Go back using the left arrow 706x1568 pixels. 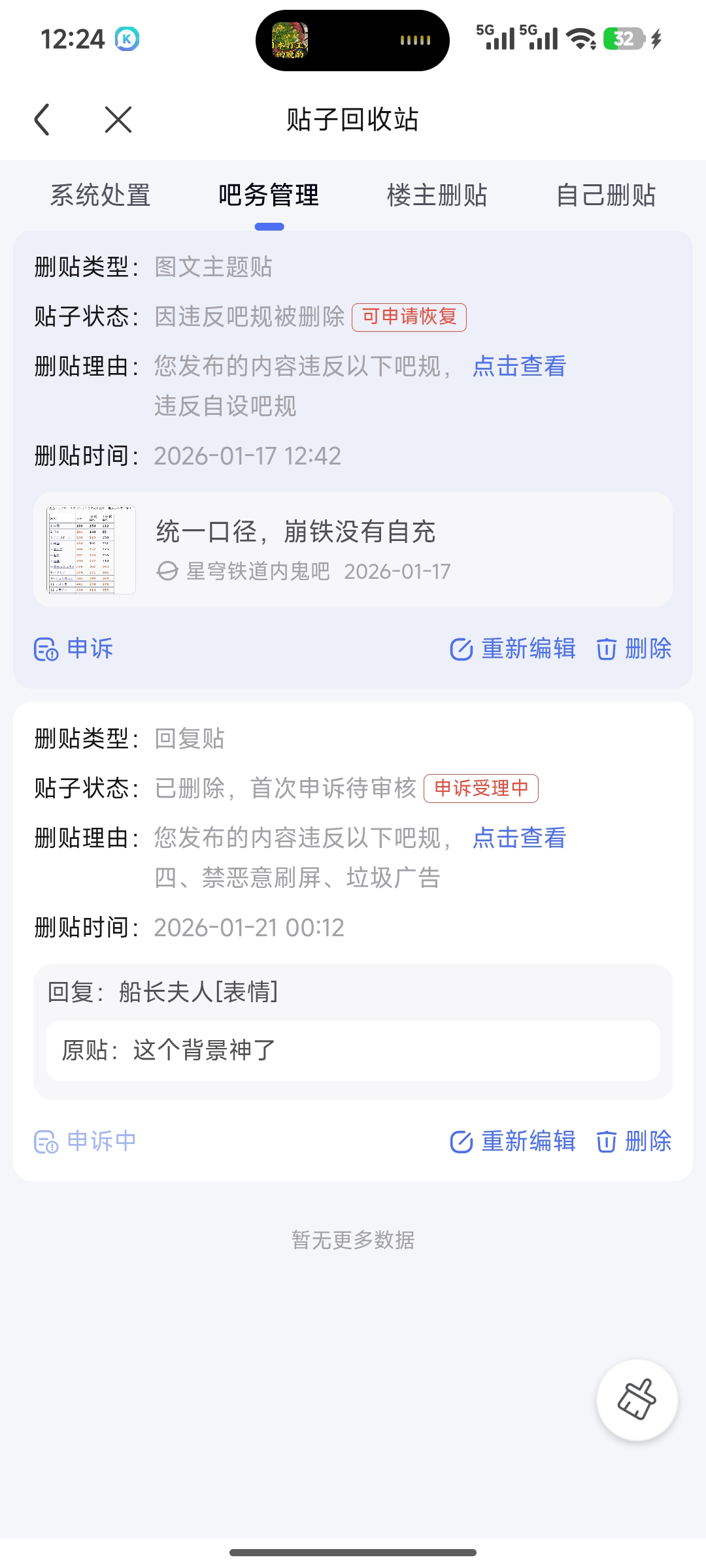[x=42, y=120]
